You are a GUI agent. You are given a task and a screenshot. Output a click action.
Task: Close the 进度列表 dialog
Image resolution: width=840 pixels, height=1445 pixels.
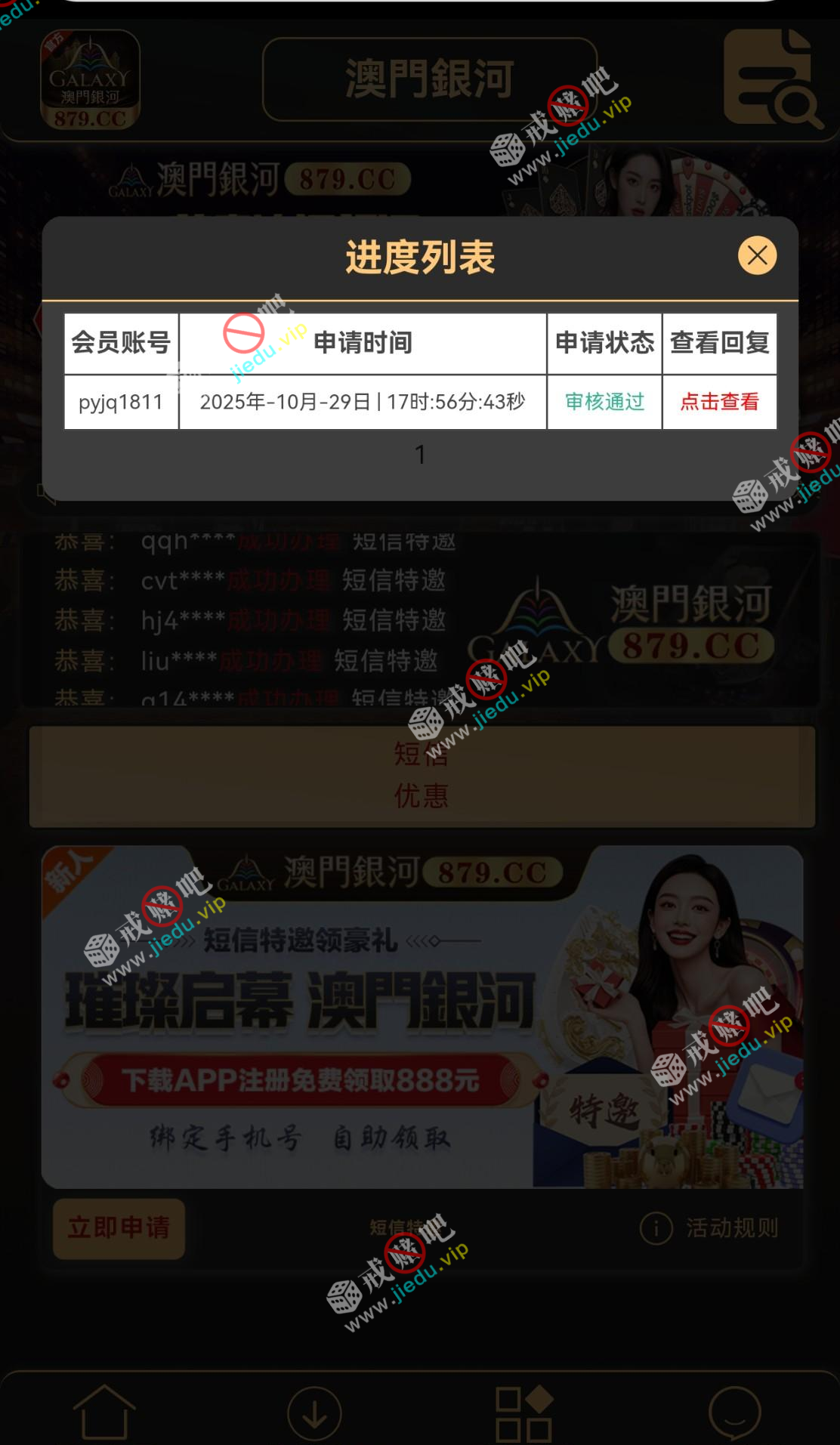[757, 255]
